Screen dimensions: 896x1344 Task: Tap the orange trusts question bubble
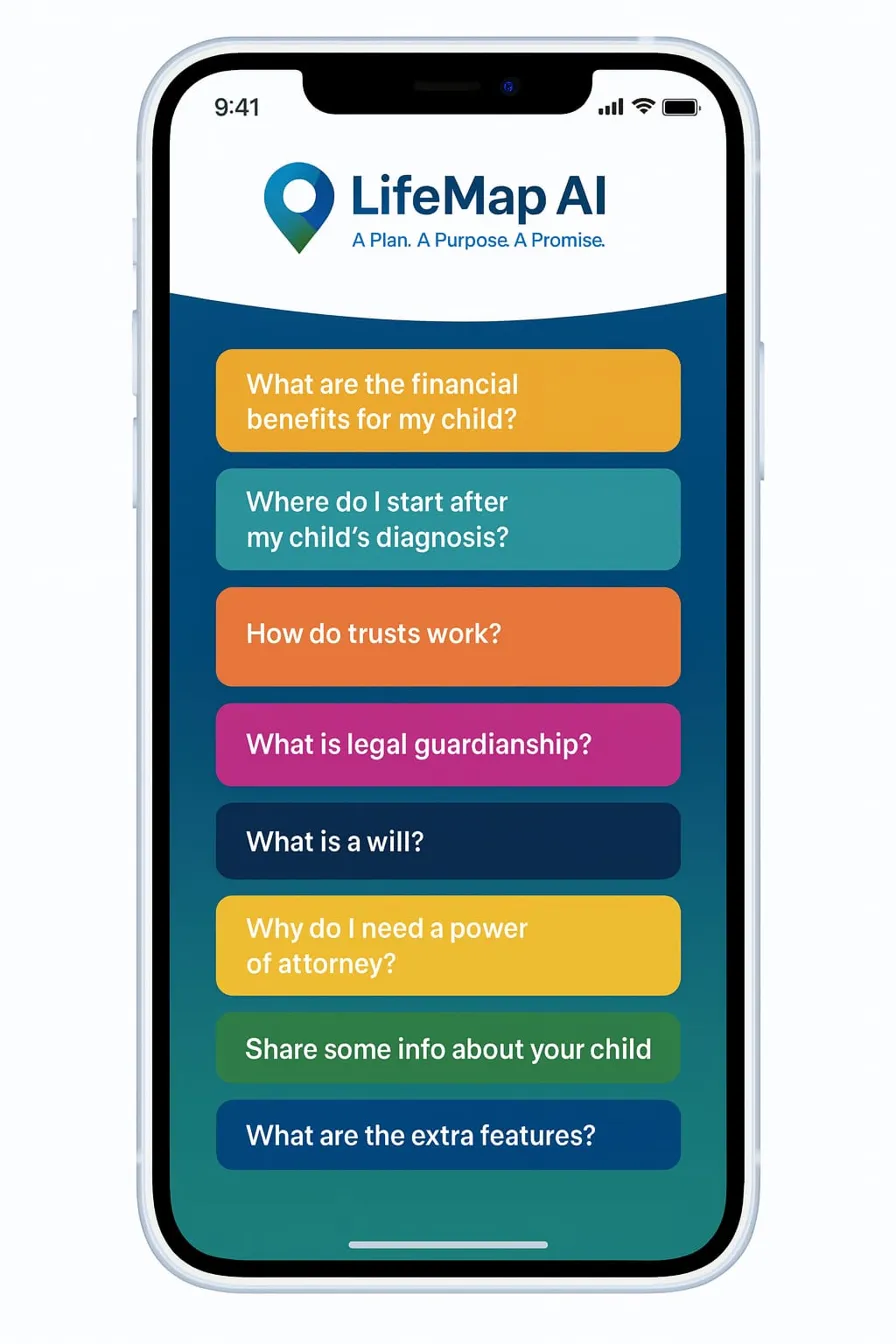(447, 636)
